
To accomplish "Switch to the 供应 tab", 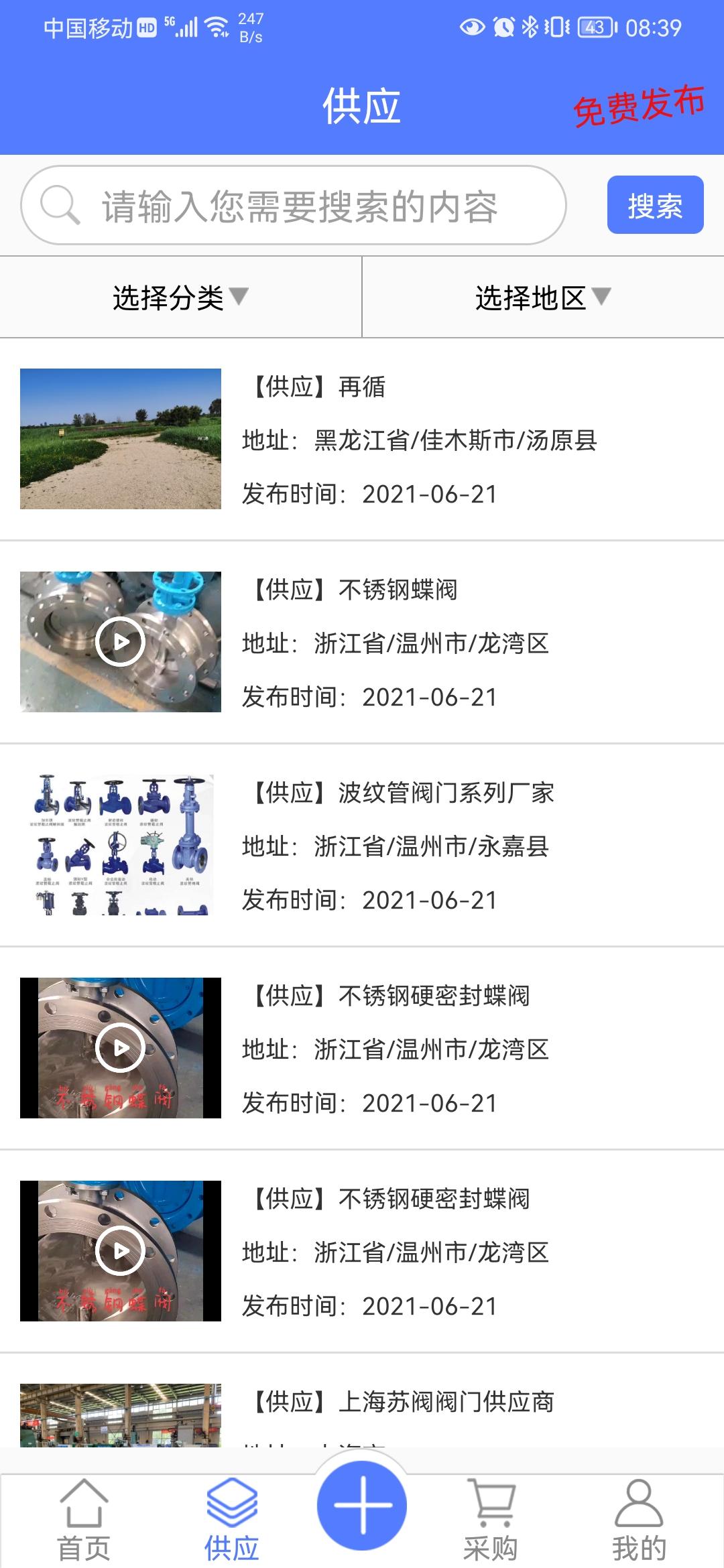I will (232, 1520).
